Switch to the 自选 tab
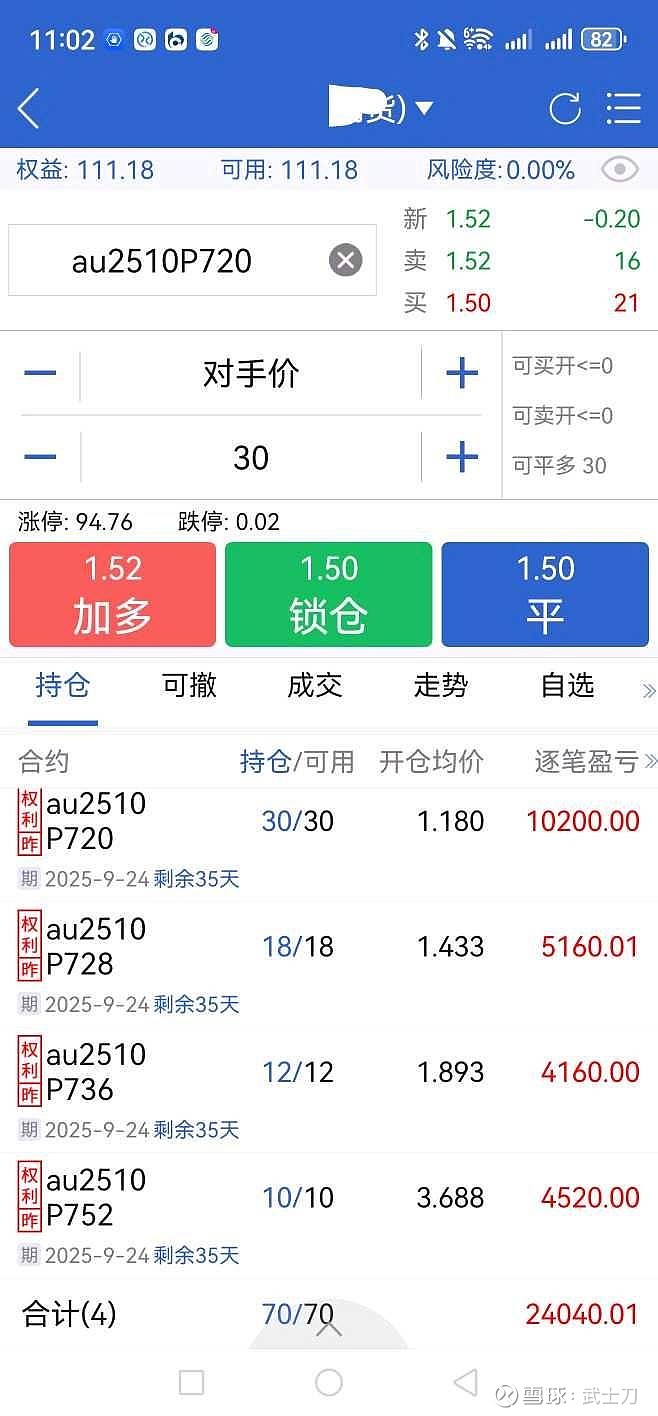The height and width of the screenshot is (1416, 658). tap(567, 685)
